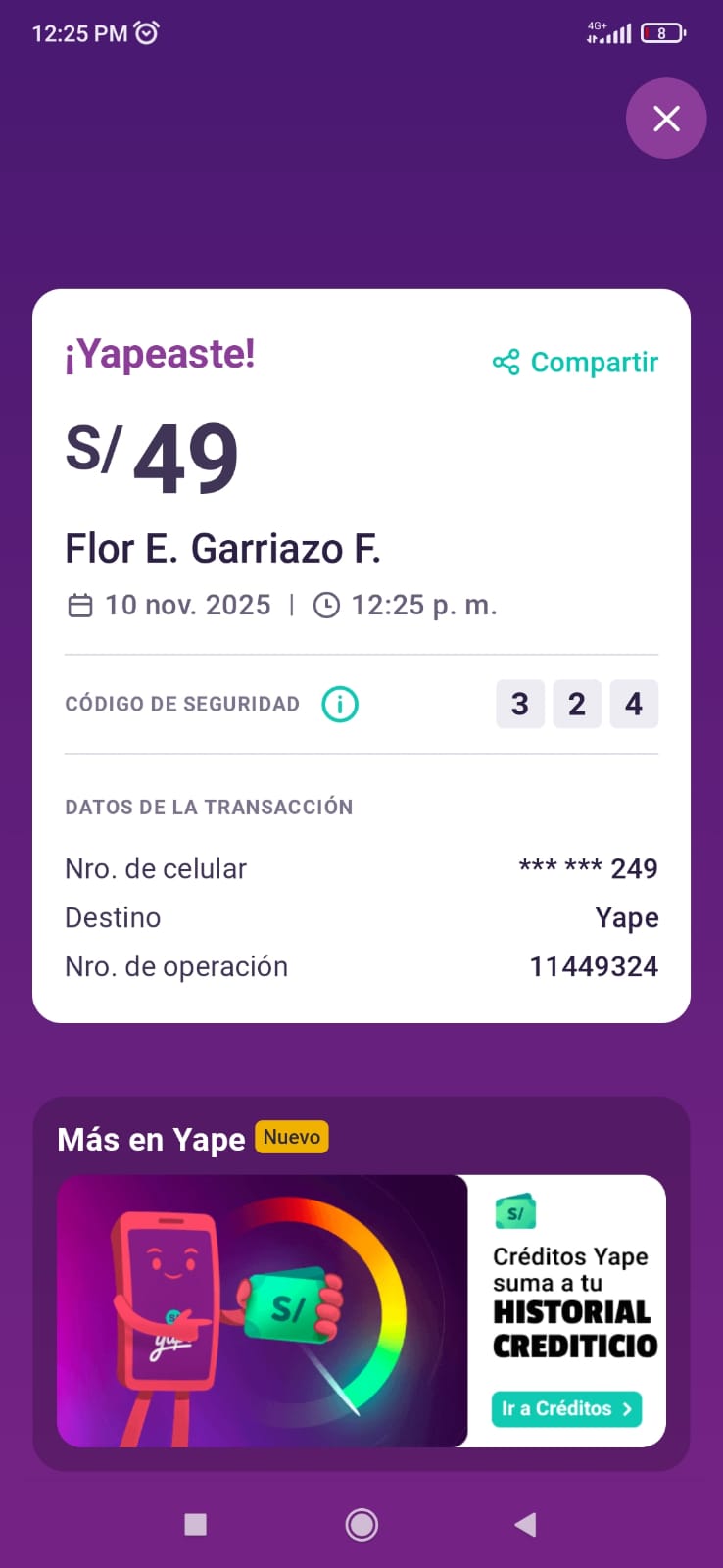Share the payment receipt via Compartir
This screenshot has width=723, height=1568.
tap(575, 363)
